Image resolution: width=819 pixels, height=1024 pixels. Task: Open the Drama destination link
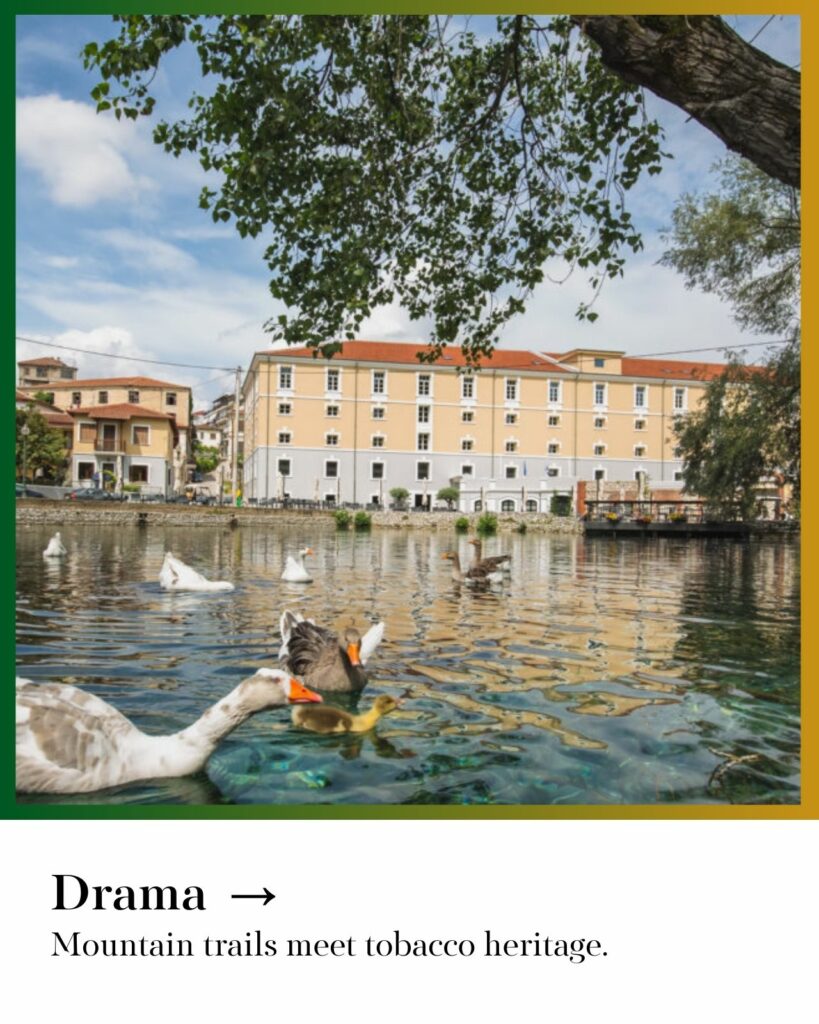click(164, 893)
